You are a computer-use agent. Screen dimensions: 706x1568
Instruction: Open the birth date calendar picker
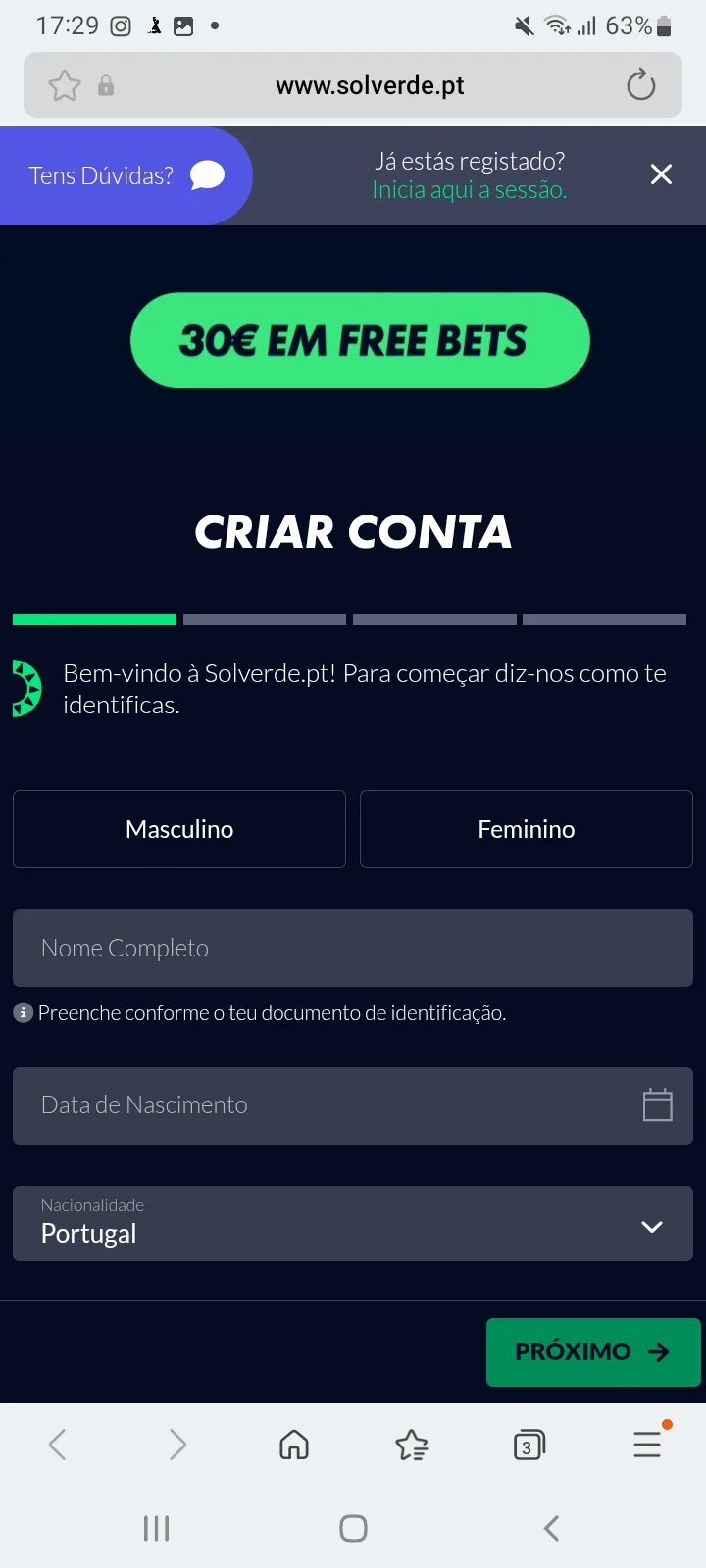[x=657, y=1105]
